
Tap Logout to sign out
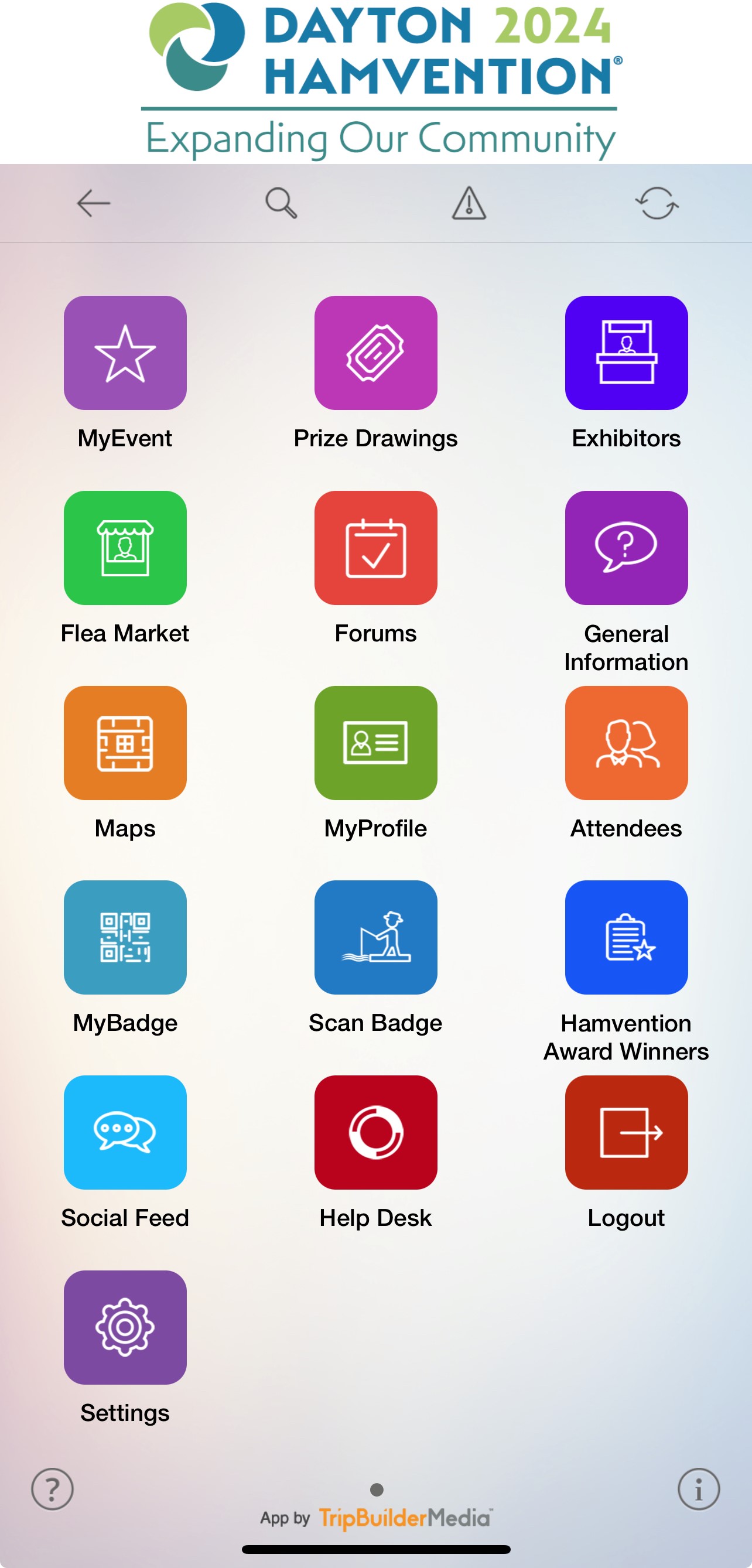click(626, 1132)
